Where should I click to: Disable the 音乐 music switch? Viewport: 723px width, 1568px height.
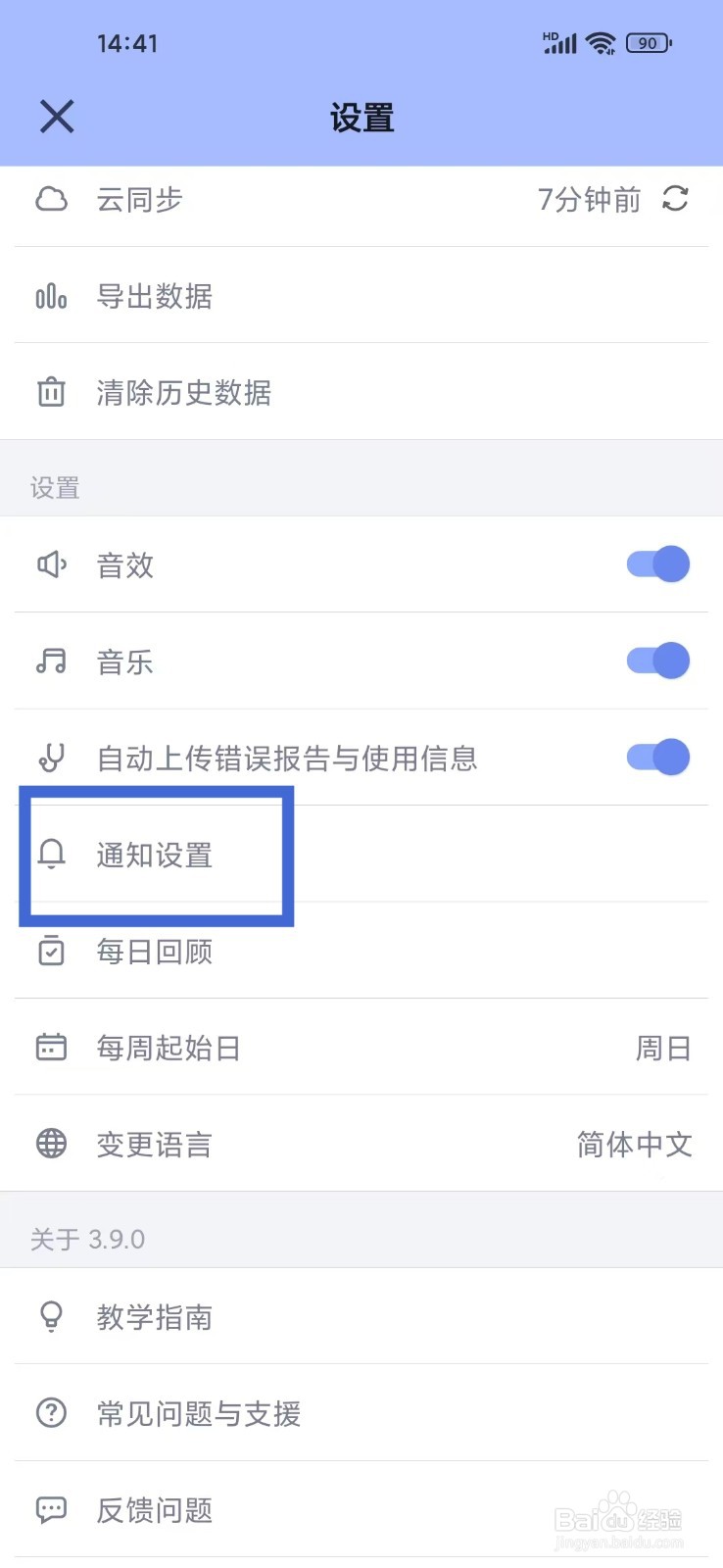click(x=656, y=661)
